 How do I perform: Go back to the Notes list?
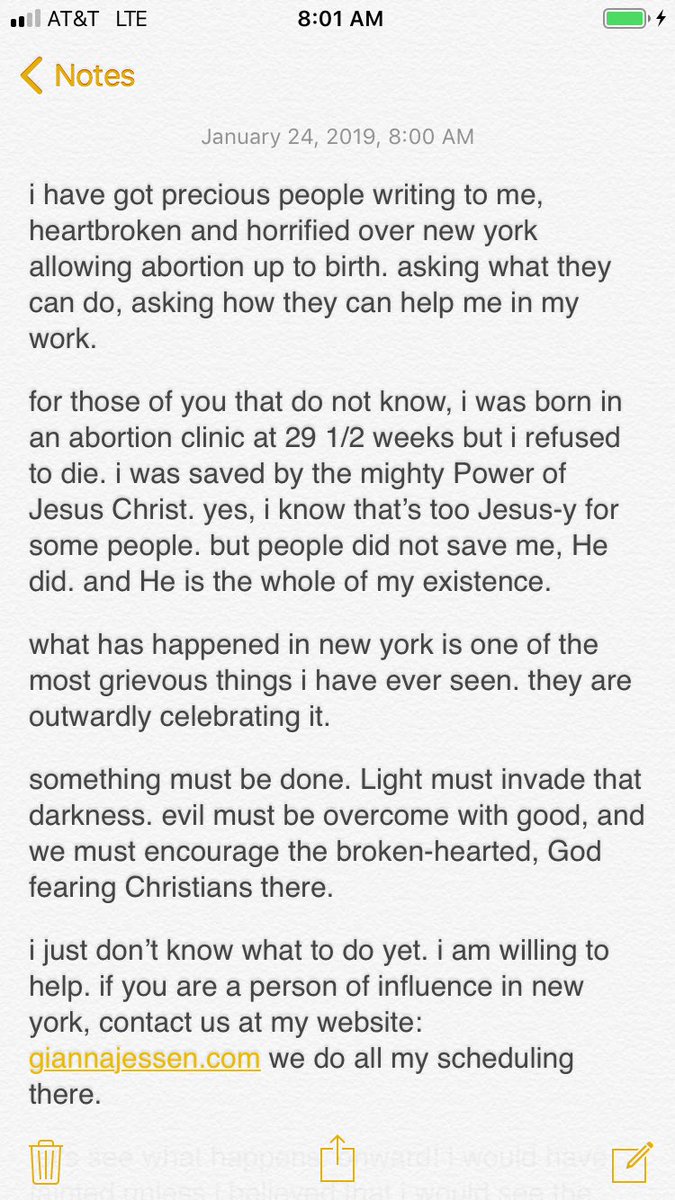tap(78, 76)
